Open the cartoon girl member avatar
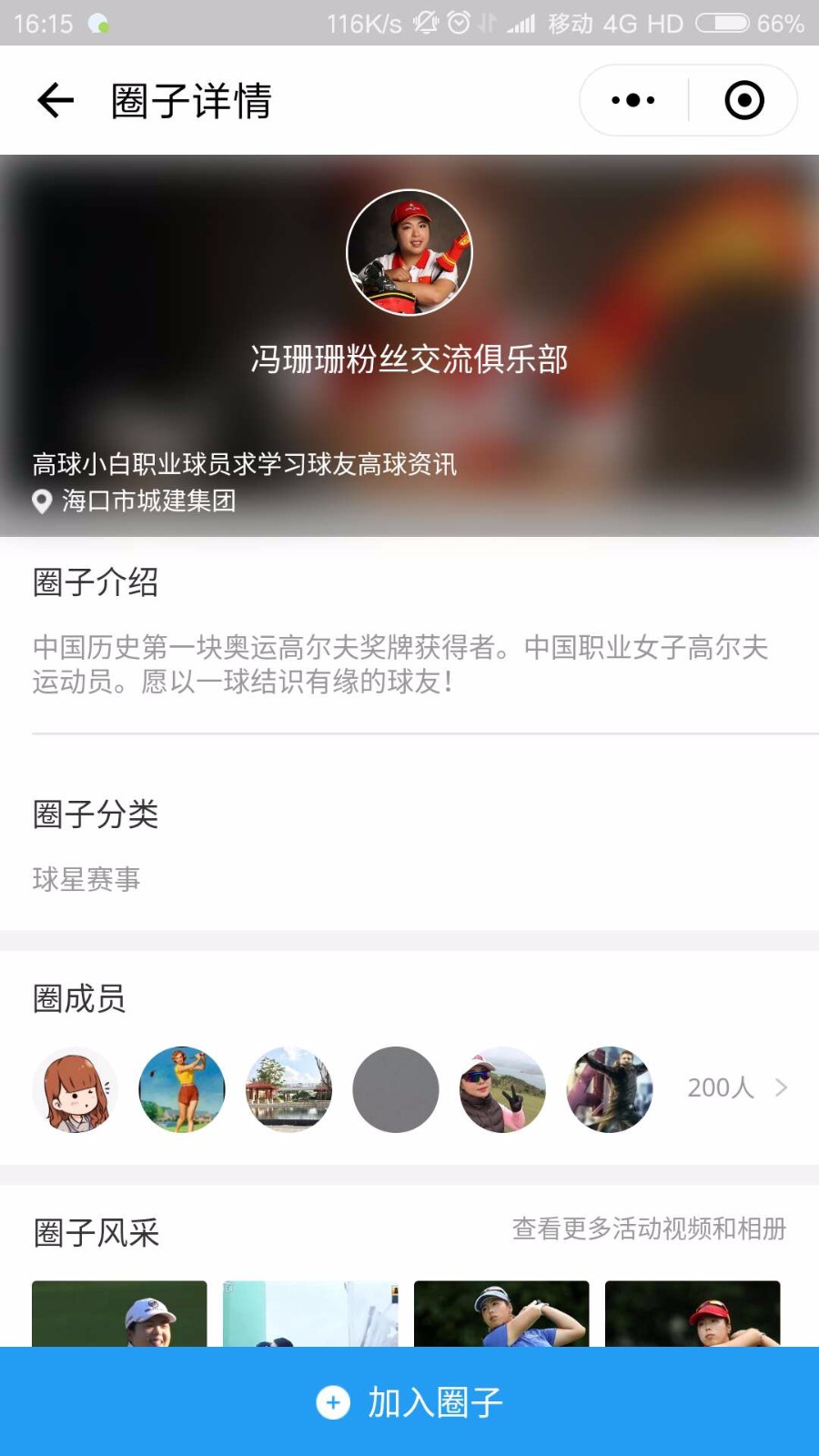The width and height of the screenshot is (819, 1456). point(75,1089)
